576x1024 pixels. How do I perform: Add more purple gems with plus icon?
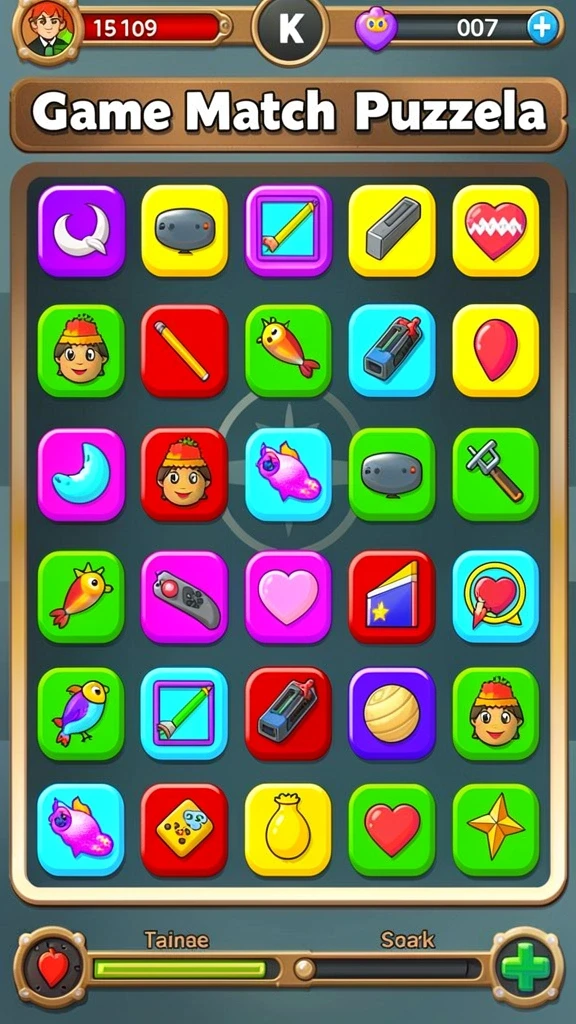click(543, 27)
